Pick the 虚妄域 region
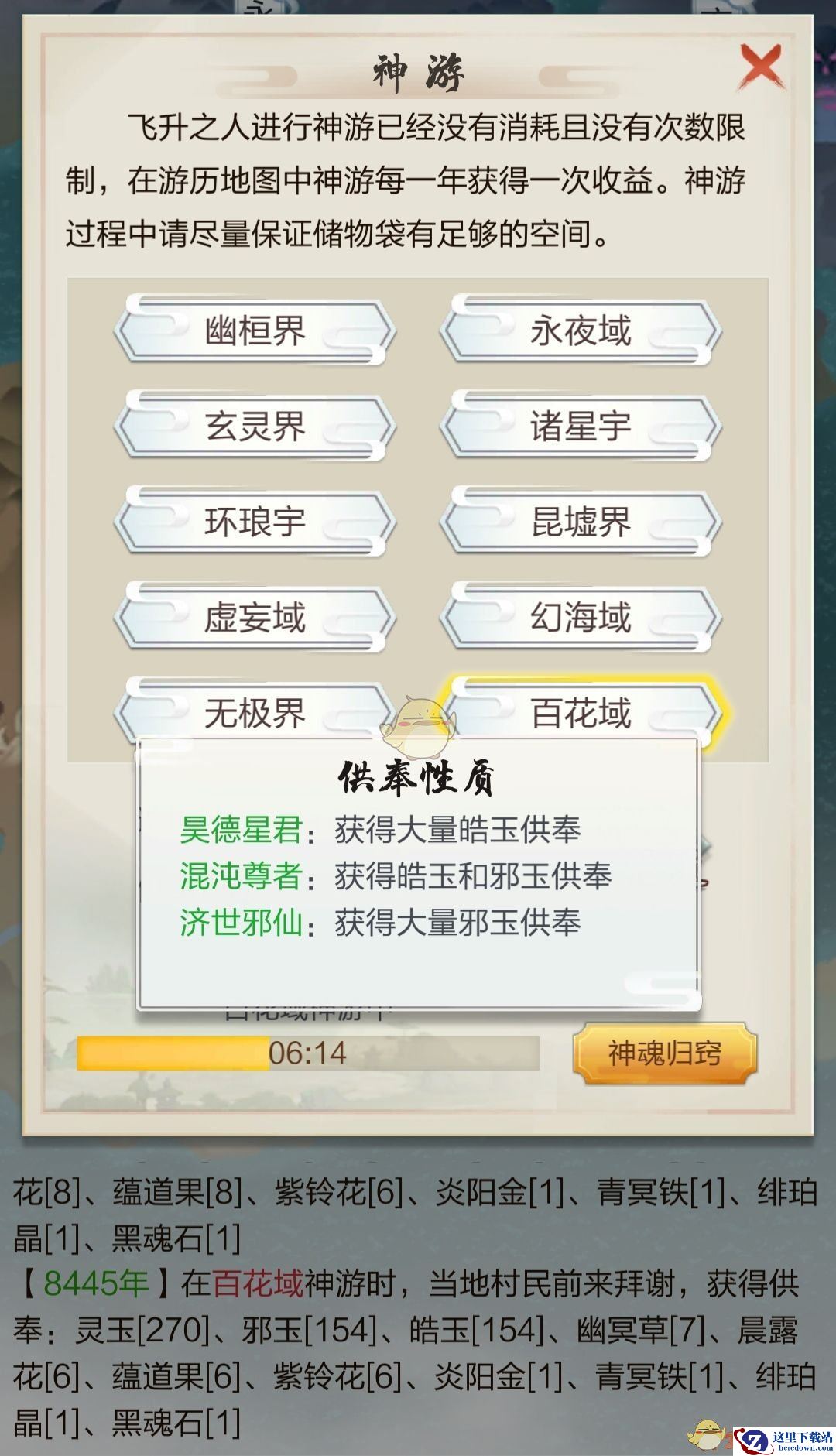Screen dimensions: 836x1456 tap(255, 618)
